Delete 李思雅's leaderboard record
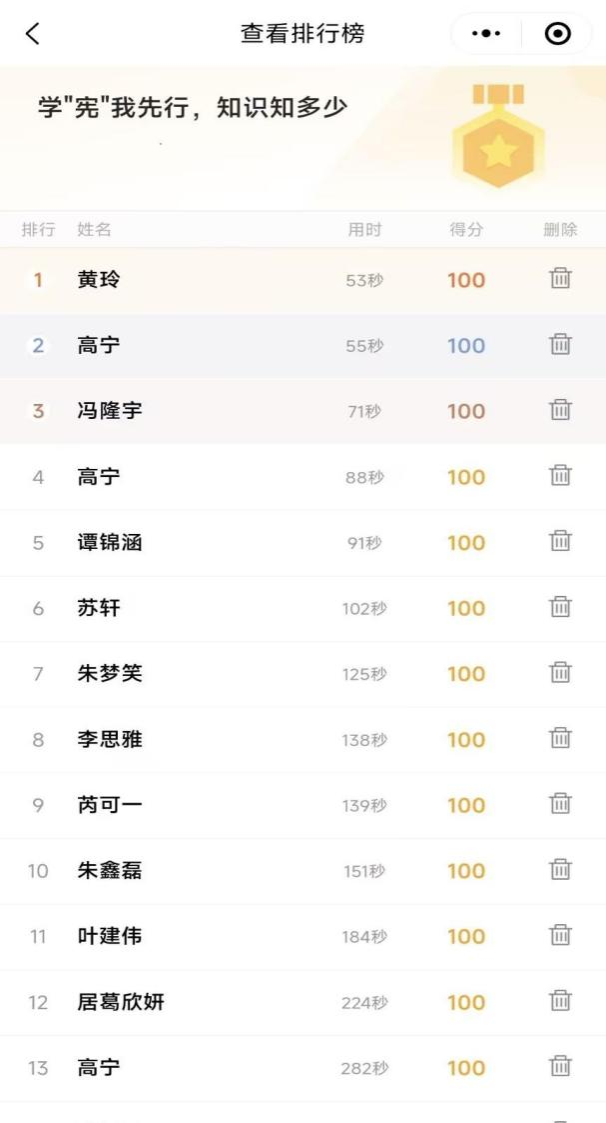Image resolution: width=606 pixels, height=1123 pixels. (x=560, y=739)
